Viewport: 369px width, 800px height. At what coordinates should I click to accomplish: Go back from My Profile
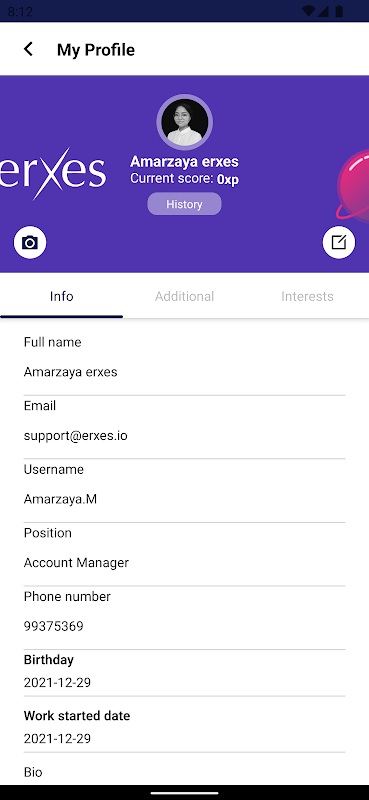click(29, 49)
